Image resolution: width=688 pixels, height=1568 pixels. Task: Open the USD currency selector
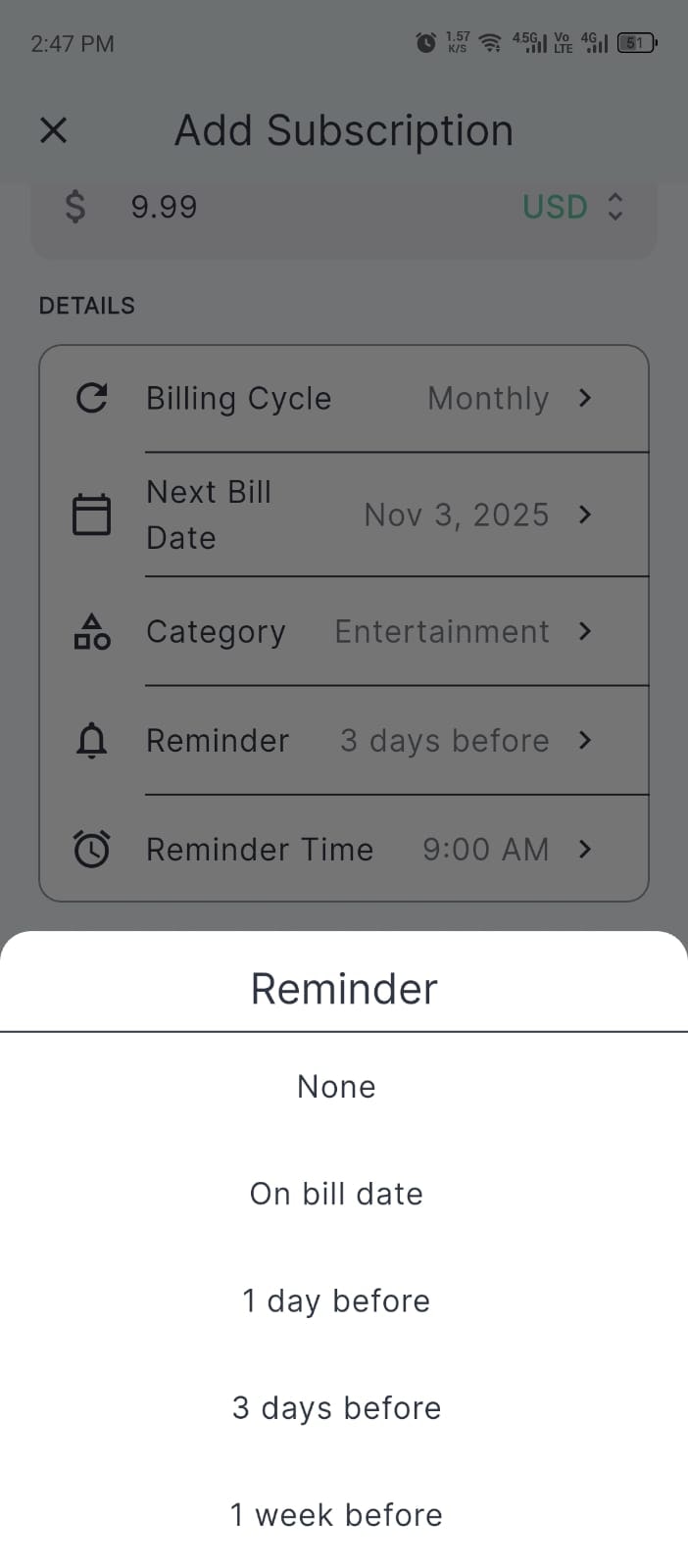572,207
